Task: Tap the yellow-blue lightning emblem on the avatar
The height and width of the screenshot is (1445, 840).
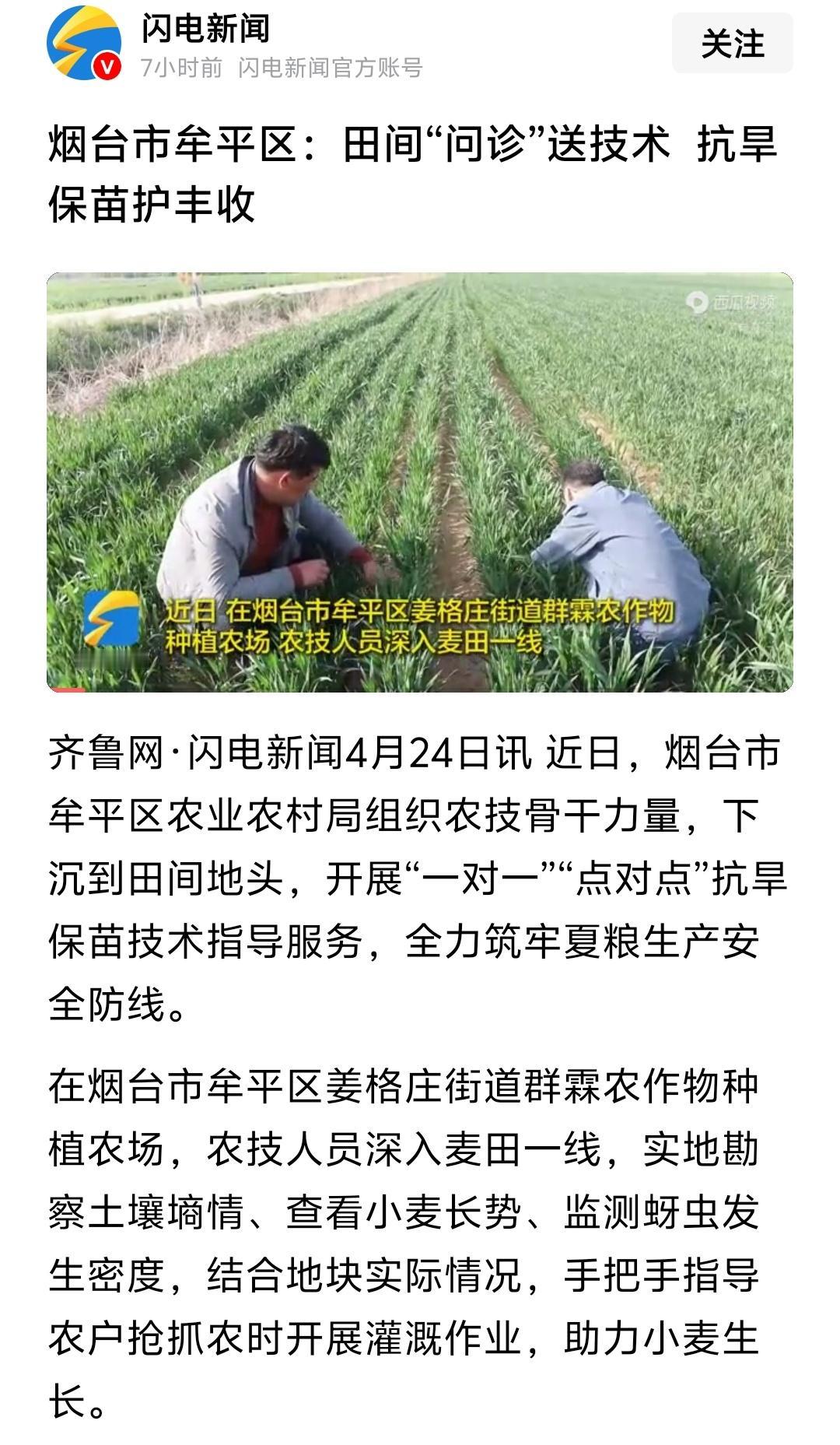Action: coord(78,39)
